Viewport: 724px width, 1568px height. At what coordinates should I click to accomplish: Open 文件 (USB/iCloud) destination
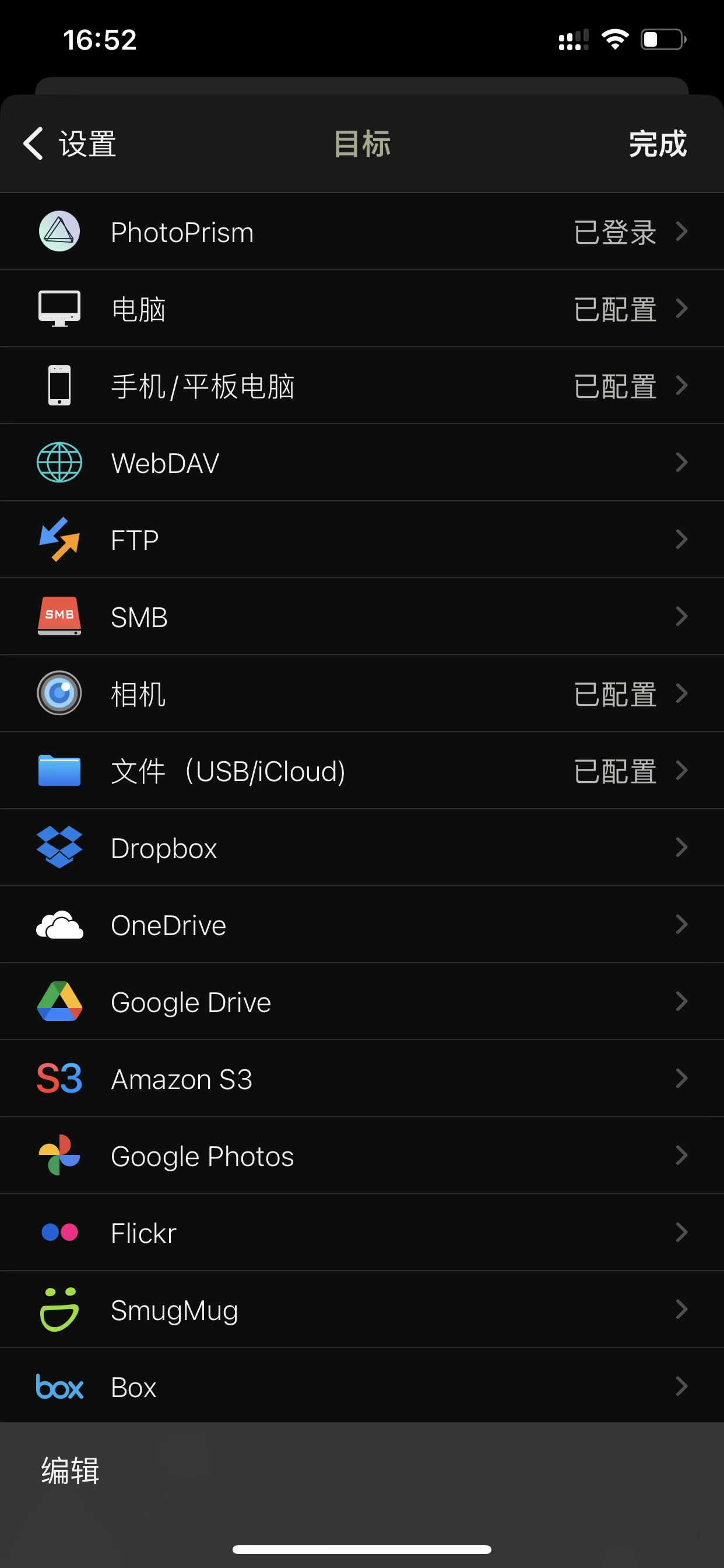pyautogui.click(x=361, y=771)
